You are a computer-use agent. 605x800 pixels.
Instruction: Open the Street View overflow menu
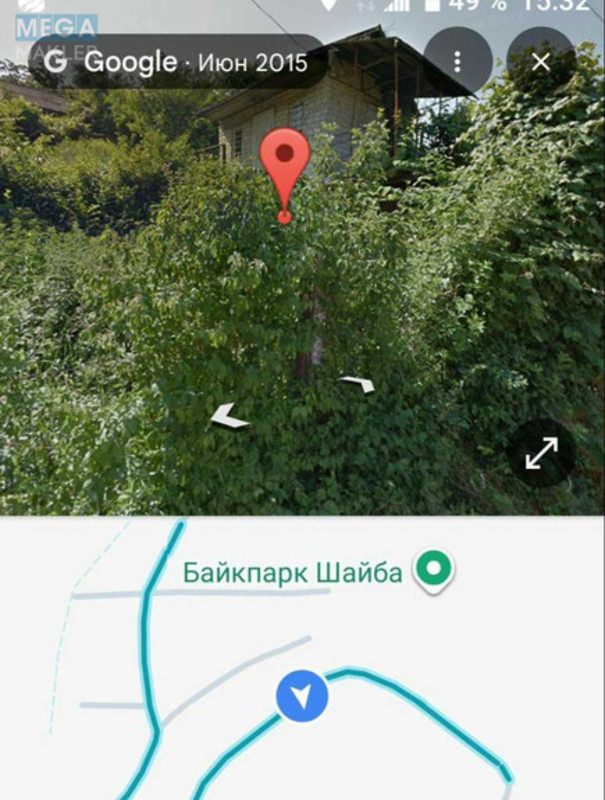pos(458,62)
